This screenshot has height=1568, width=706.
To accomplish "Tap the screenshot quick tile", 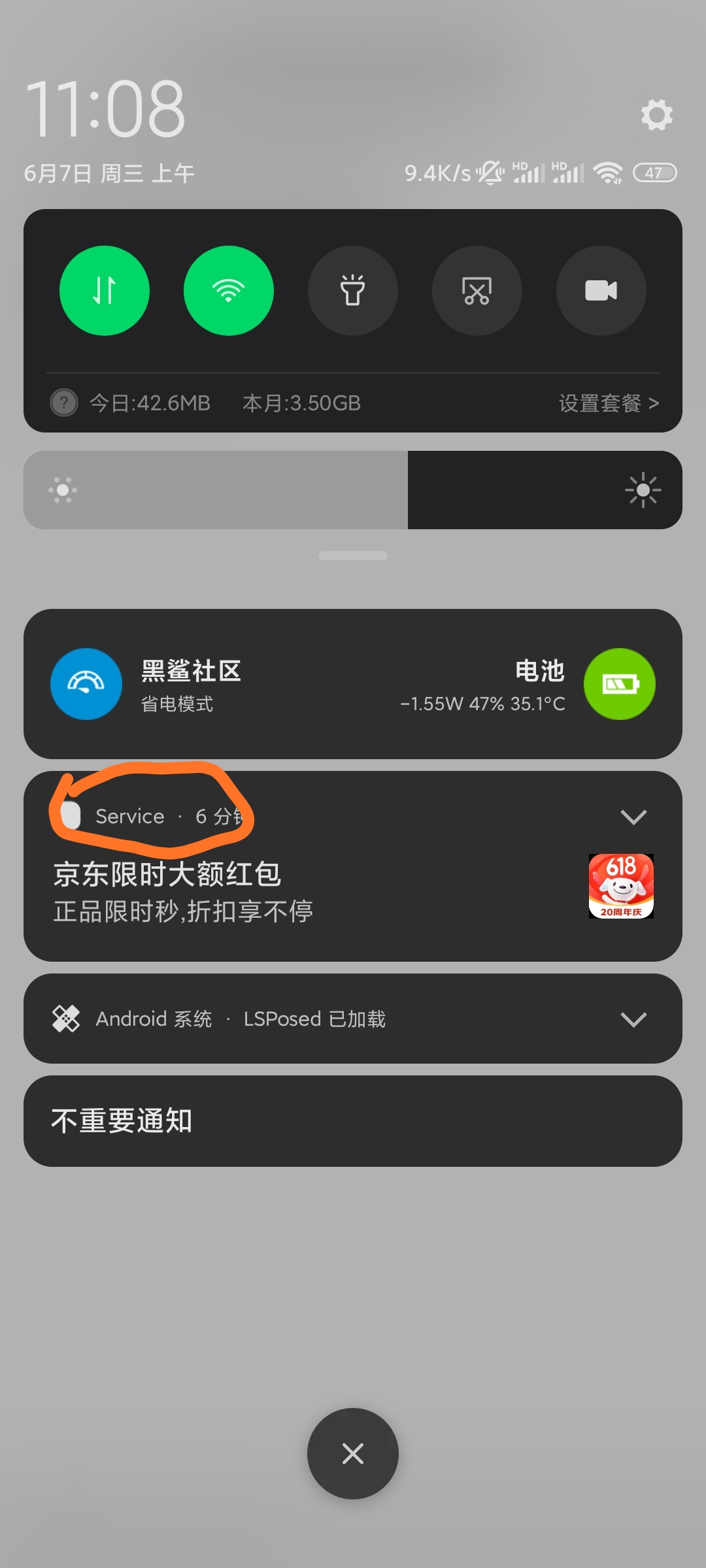I will [x=477, y=291].
